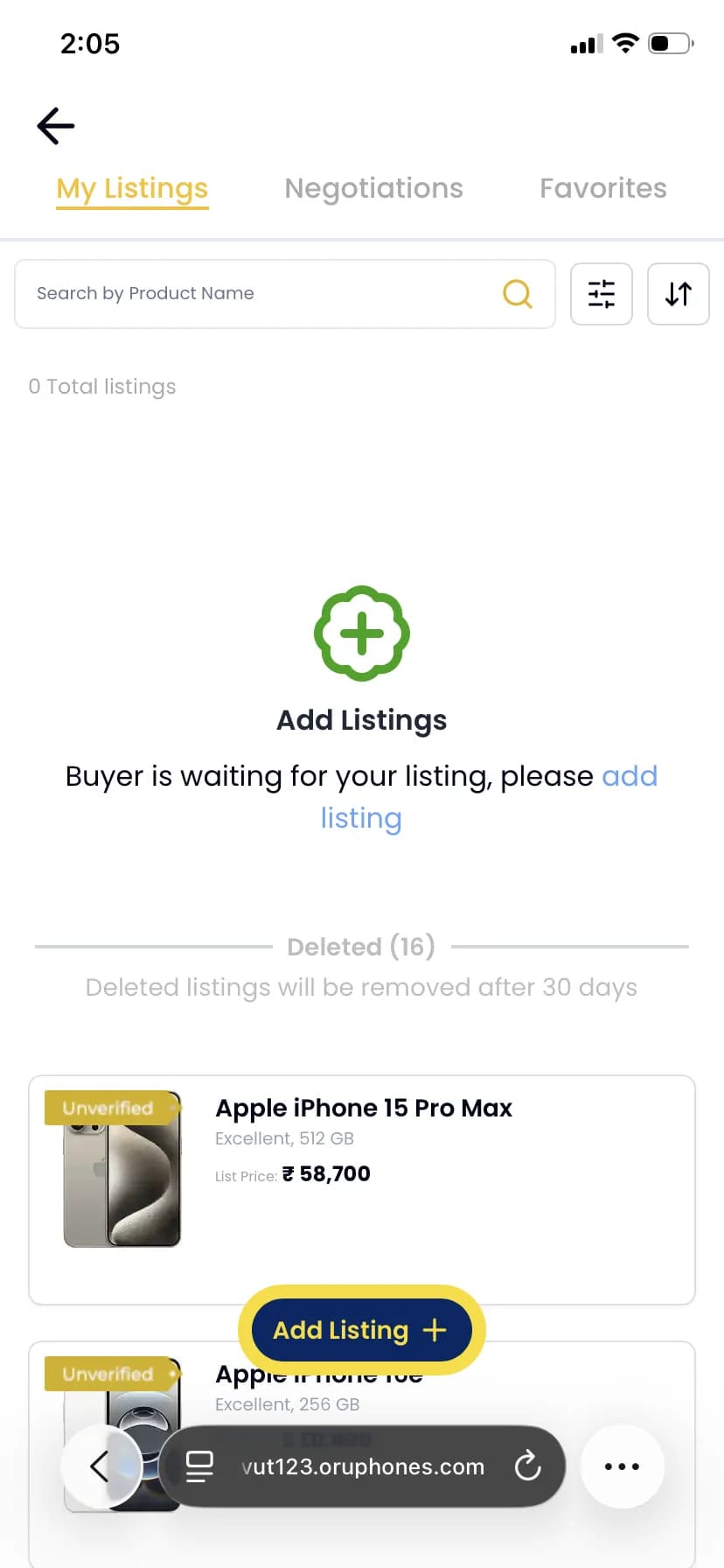Switch to the Favorites tab
The height and width of the screenshot is (1568, 724).
[x=602, y=188]
